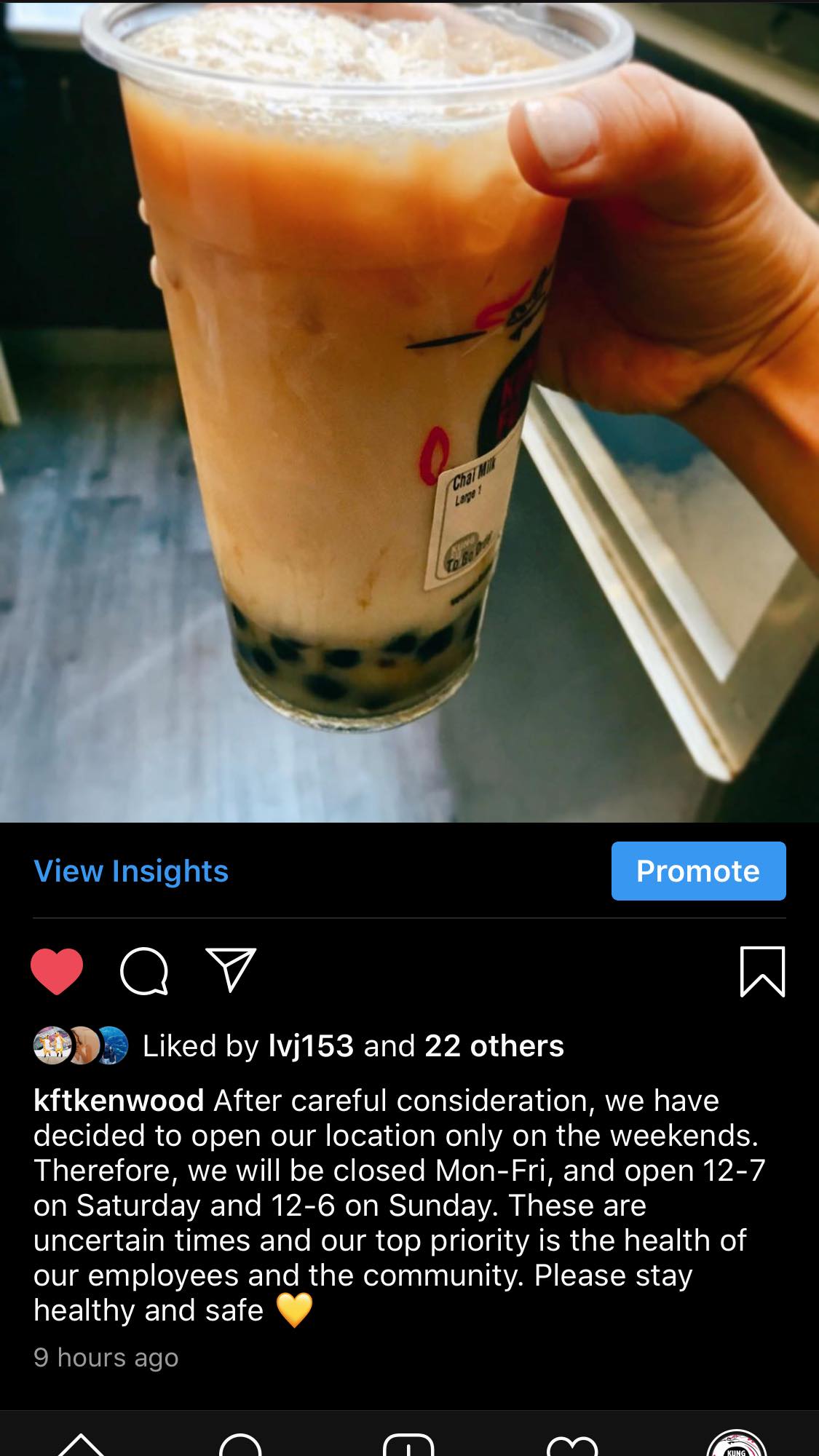Open View Insights for this post
The width and height of the screenshot is (819, 1456).
(x=131, y=871)
